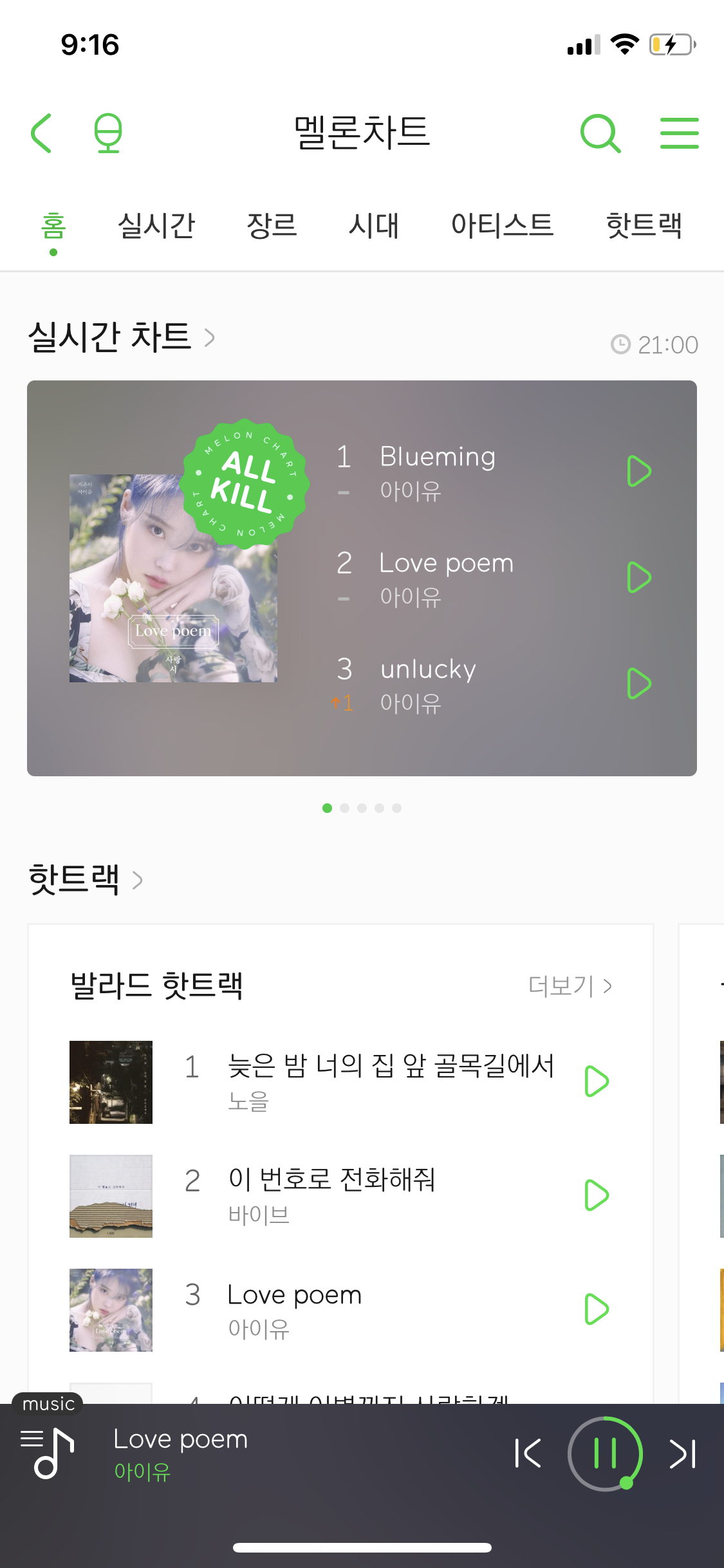
Task: Open 더보기 for 발라드 핫트랙
Action: 569,986
